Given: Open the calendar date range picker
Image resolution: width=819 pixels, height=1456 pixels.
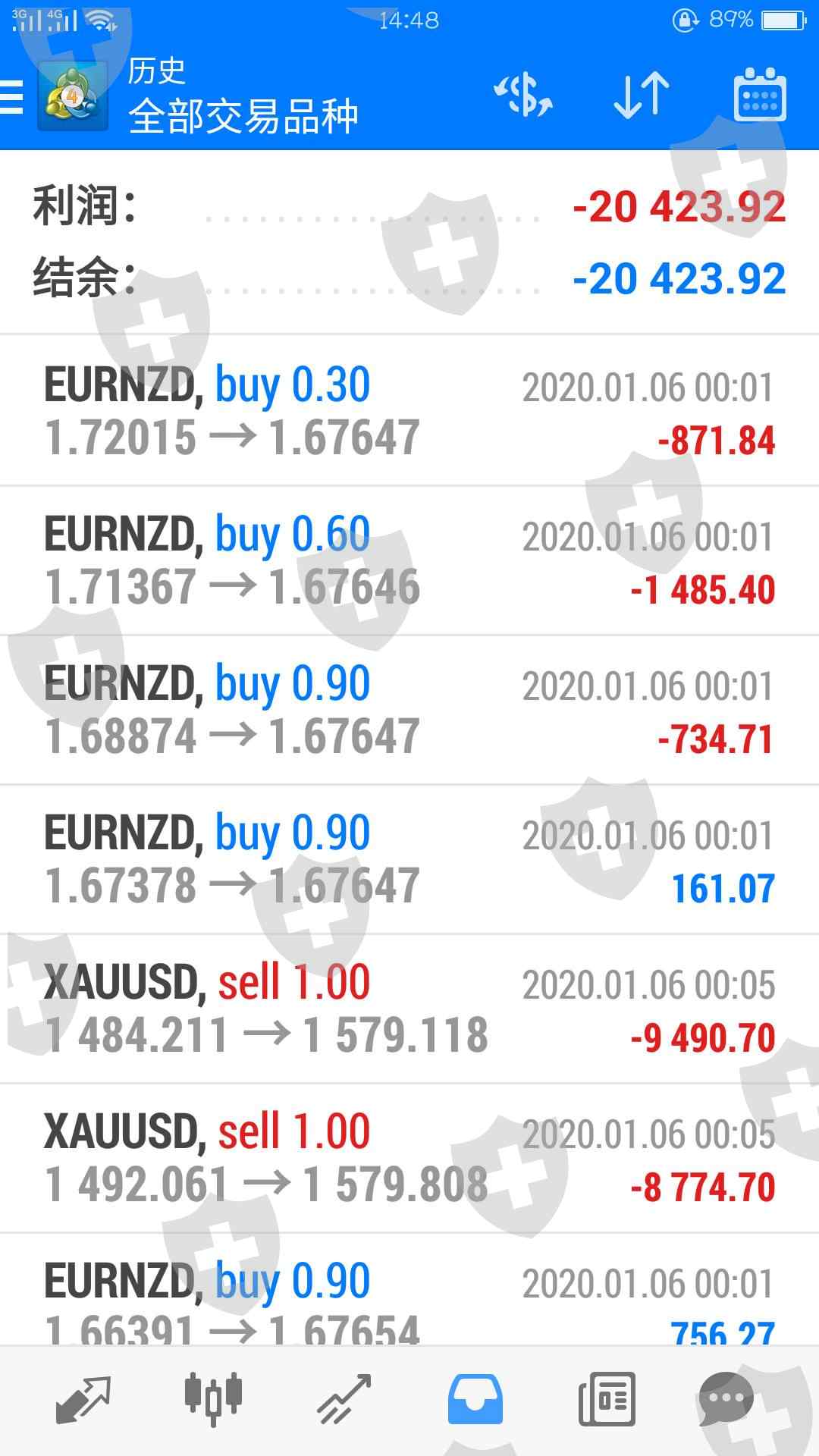Looking at the screenshot, I should coord(760,96).
